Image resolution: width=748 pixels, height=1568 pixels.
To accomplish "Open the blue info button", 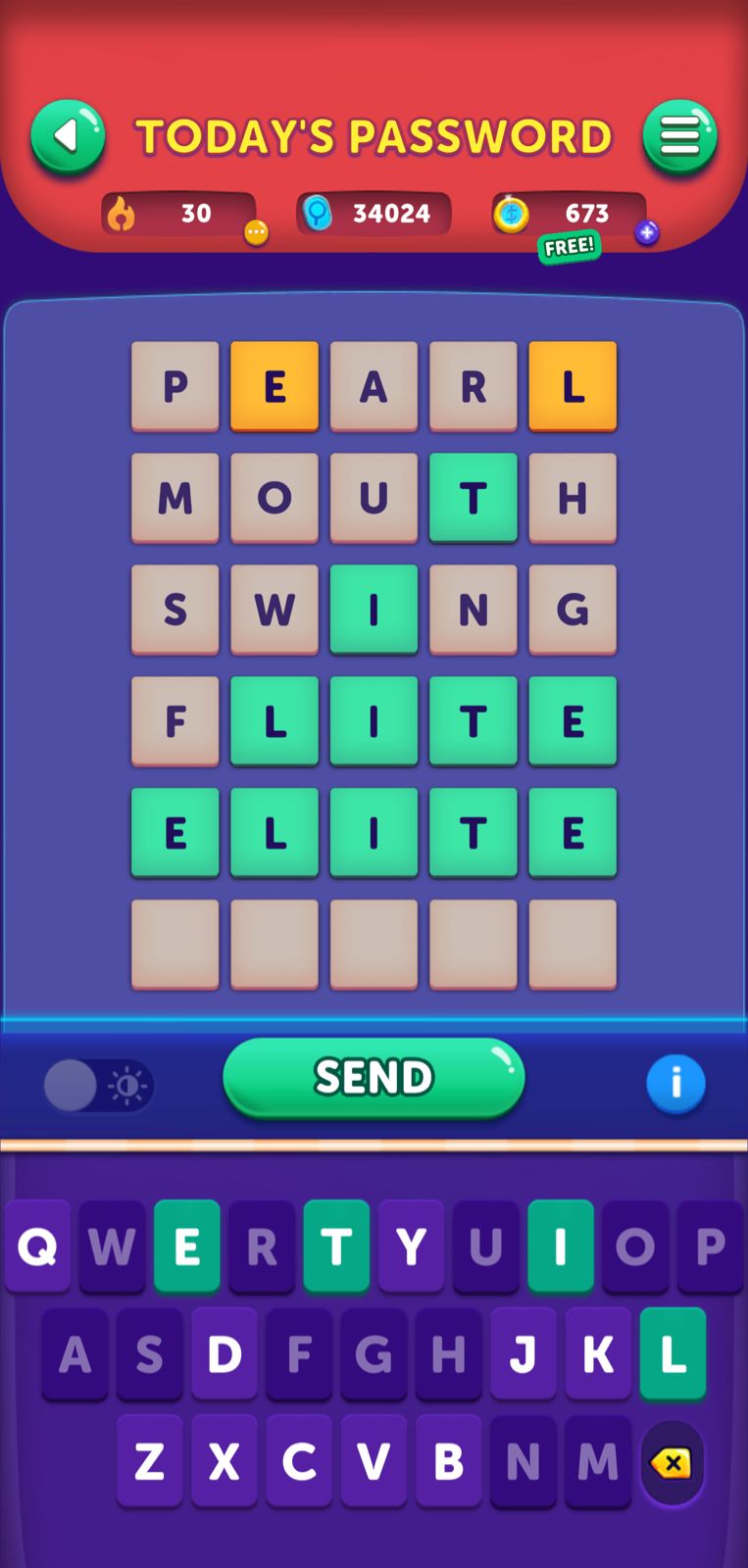I will [675, 1084].
